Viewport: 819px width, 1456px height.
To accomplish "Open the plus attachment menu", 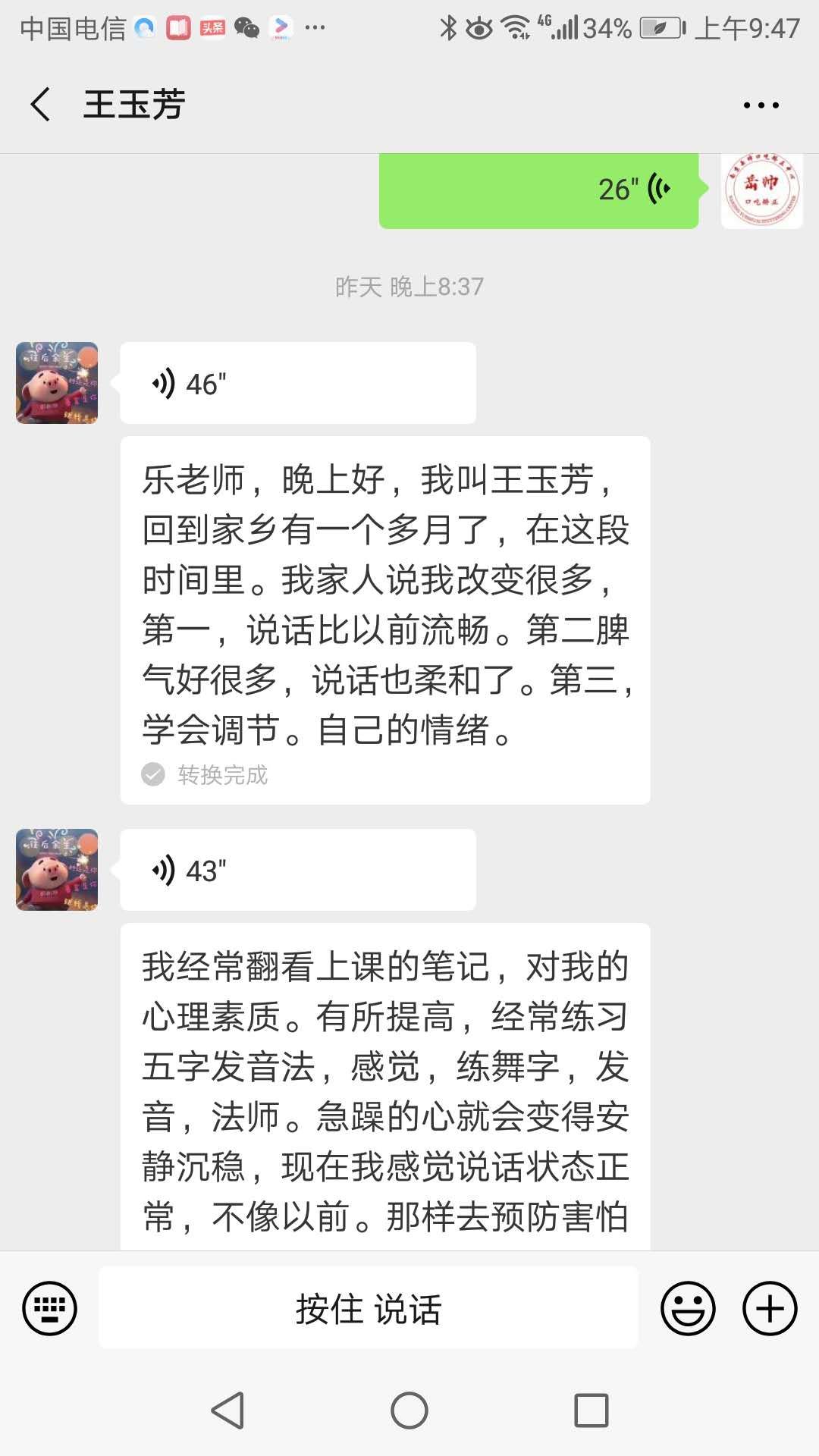I will 769,1308.
